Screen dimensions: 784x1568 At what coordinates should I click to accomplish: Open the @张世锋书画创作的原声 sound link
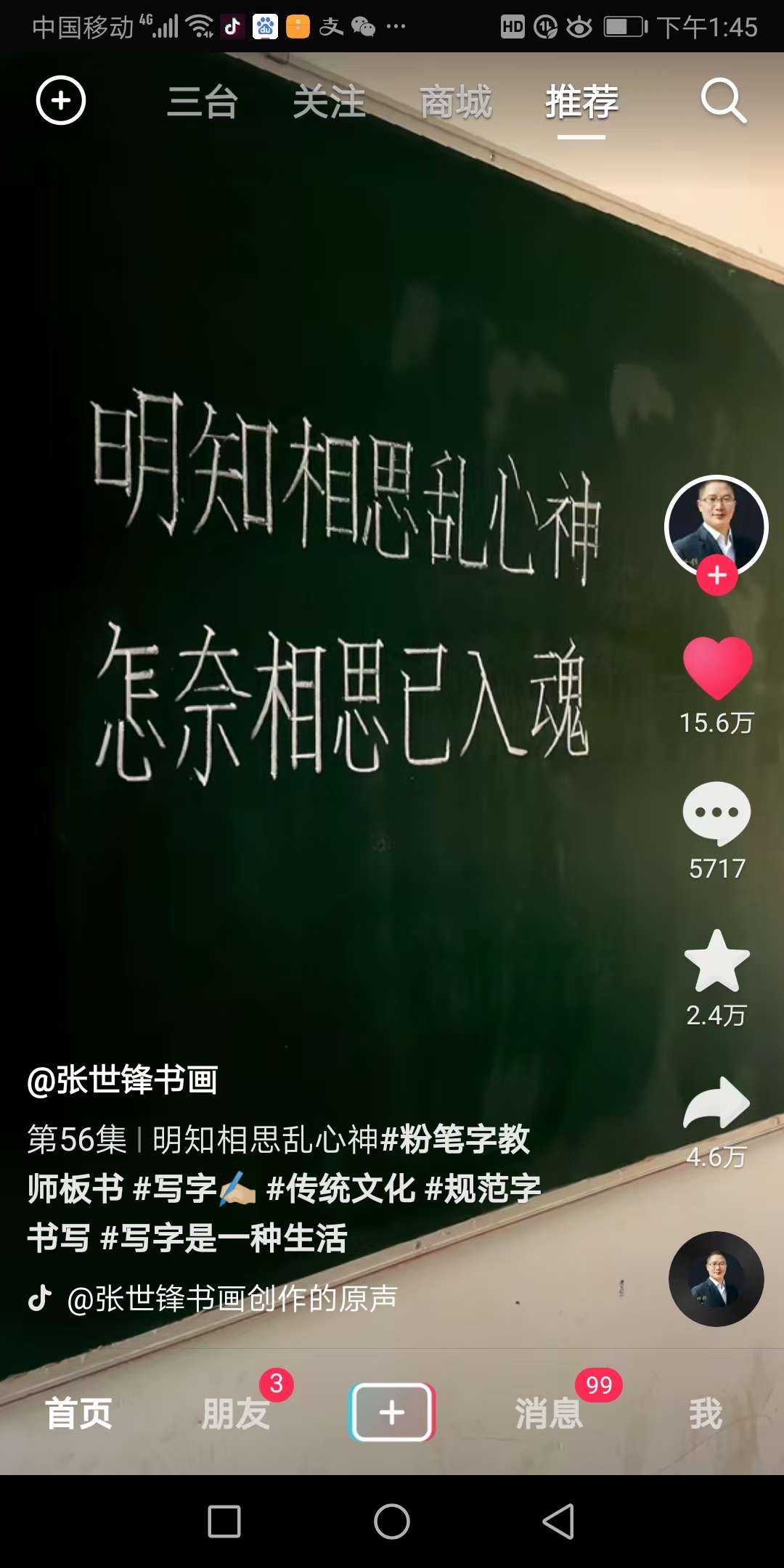pyautogui.click(x=232, y=1298)
